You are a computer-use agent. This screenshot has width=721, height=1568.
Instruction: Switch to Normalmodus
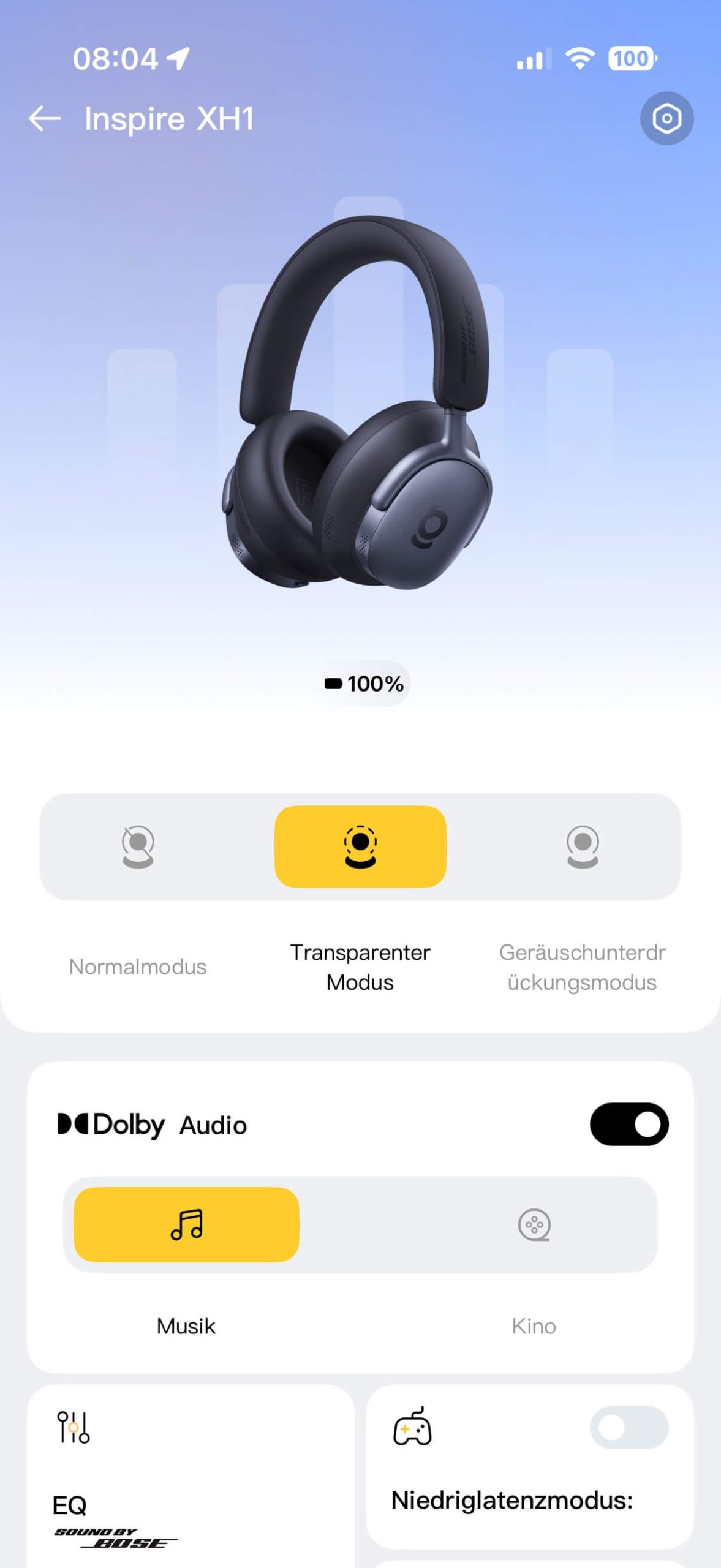coord(138,847)
